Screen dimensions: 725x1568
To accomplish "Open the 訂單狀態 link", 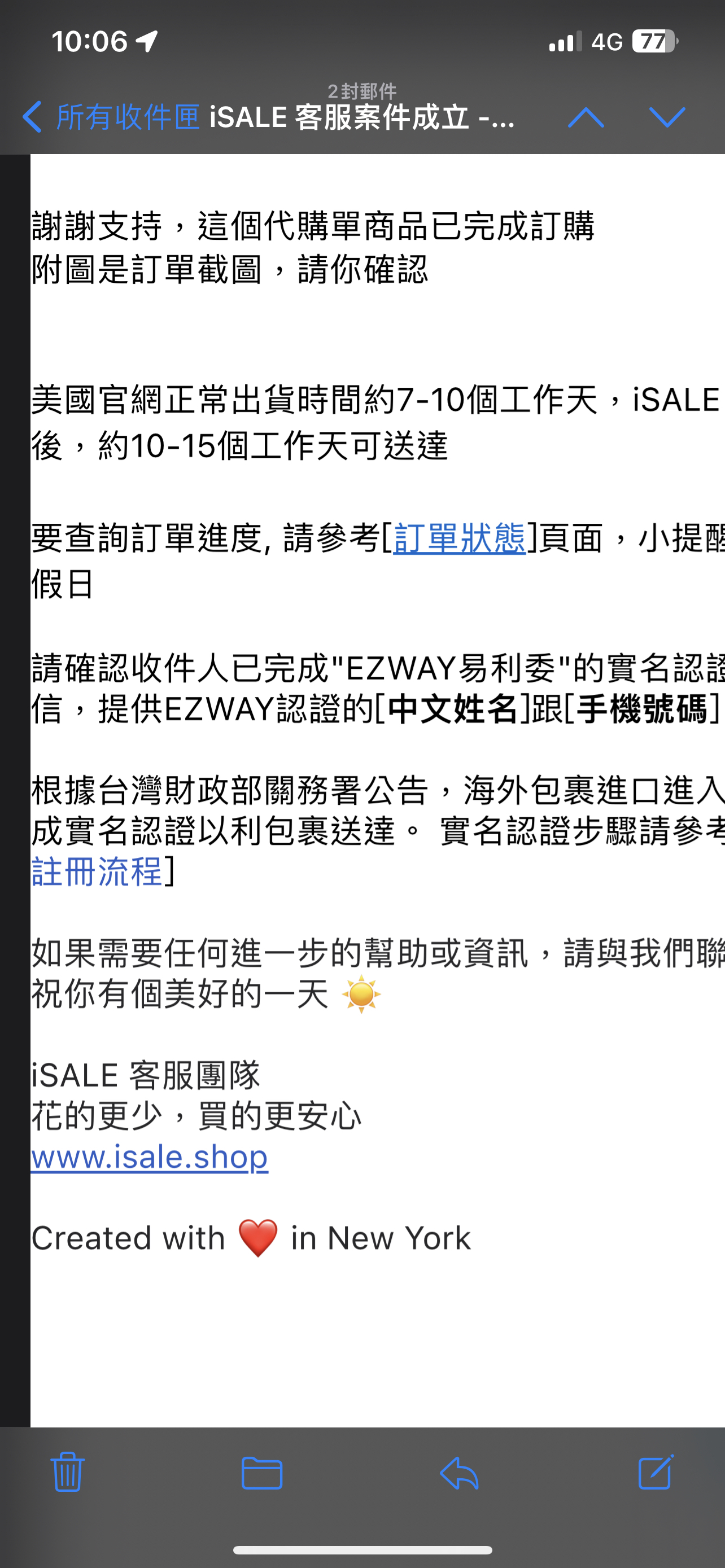I will (460, 538).
